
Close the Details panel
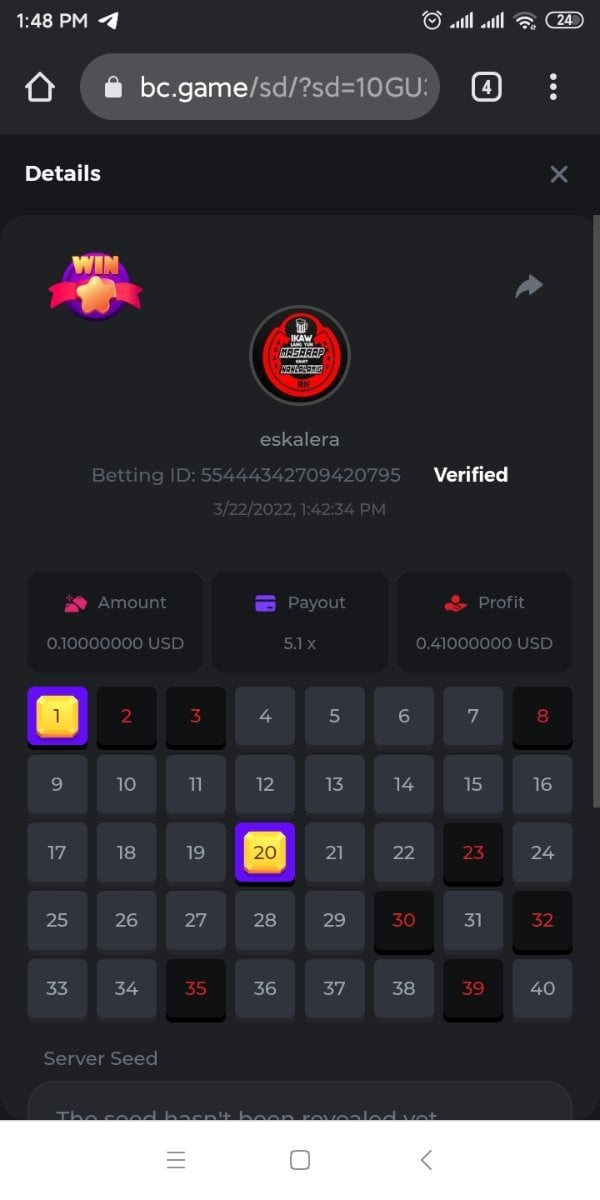coord(558,174)
